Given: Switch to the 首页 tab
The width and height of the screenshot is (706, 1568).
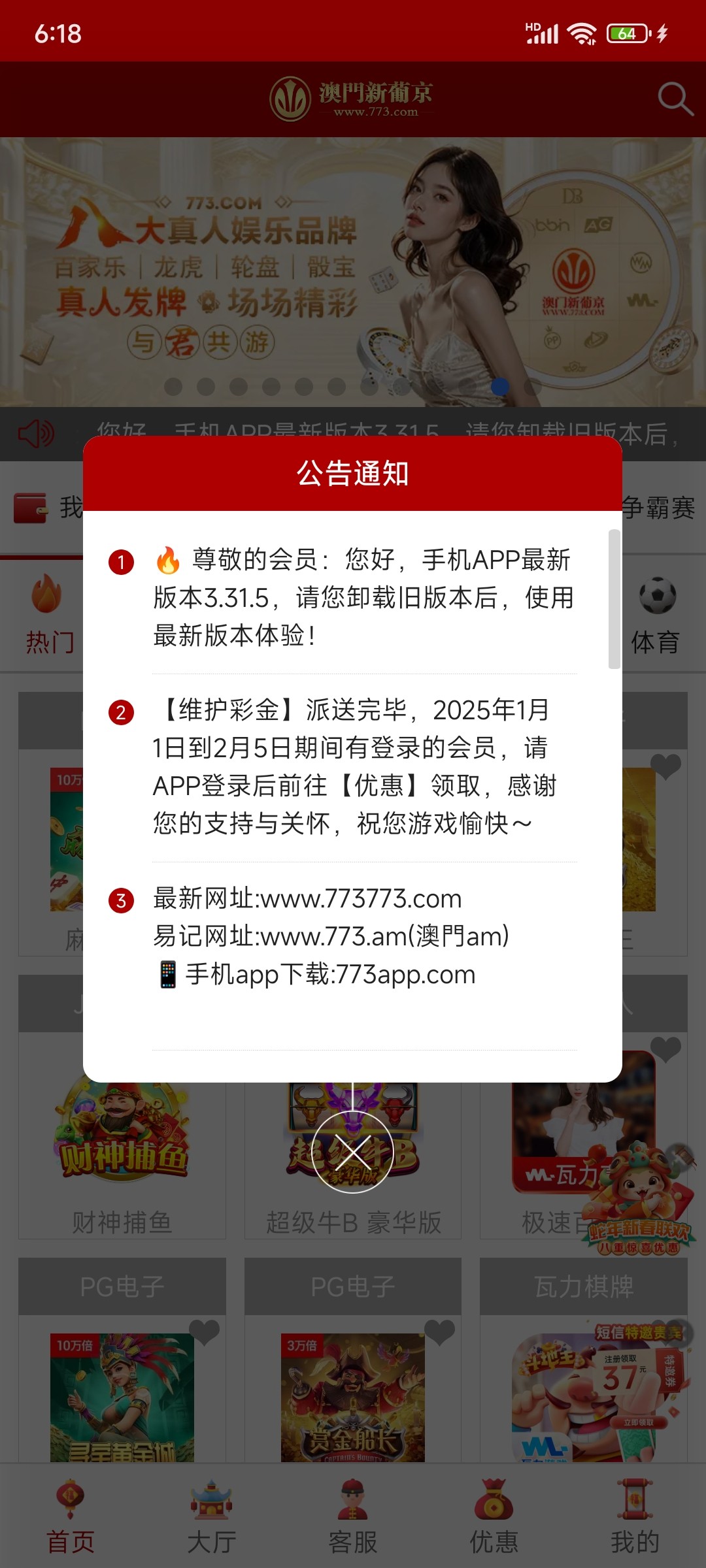Looking at the screenshot, I should tap(71, 1517).
